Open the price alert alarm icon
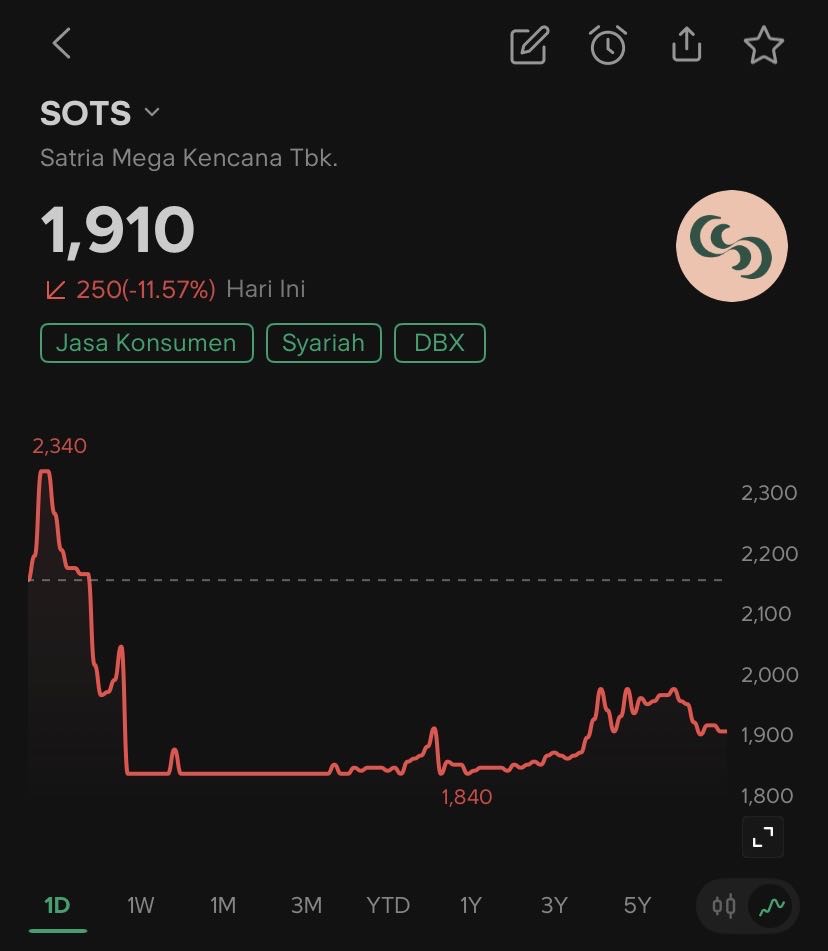 608,44
